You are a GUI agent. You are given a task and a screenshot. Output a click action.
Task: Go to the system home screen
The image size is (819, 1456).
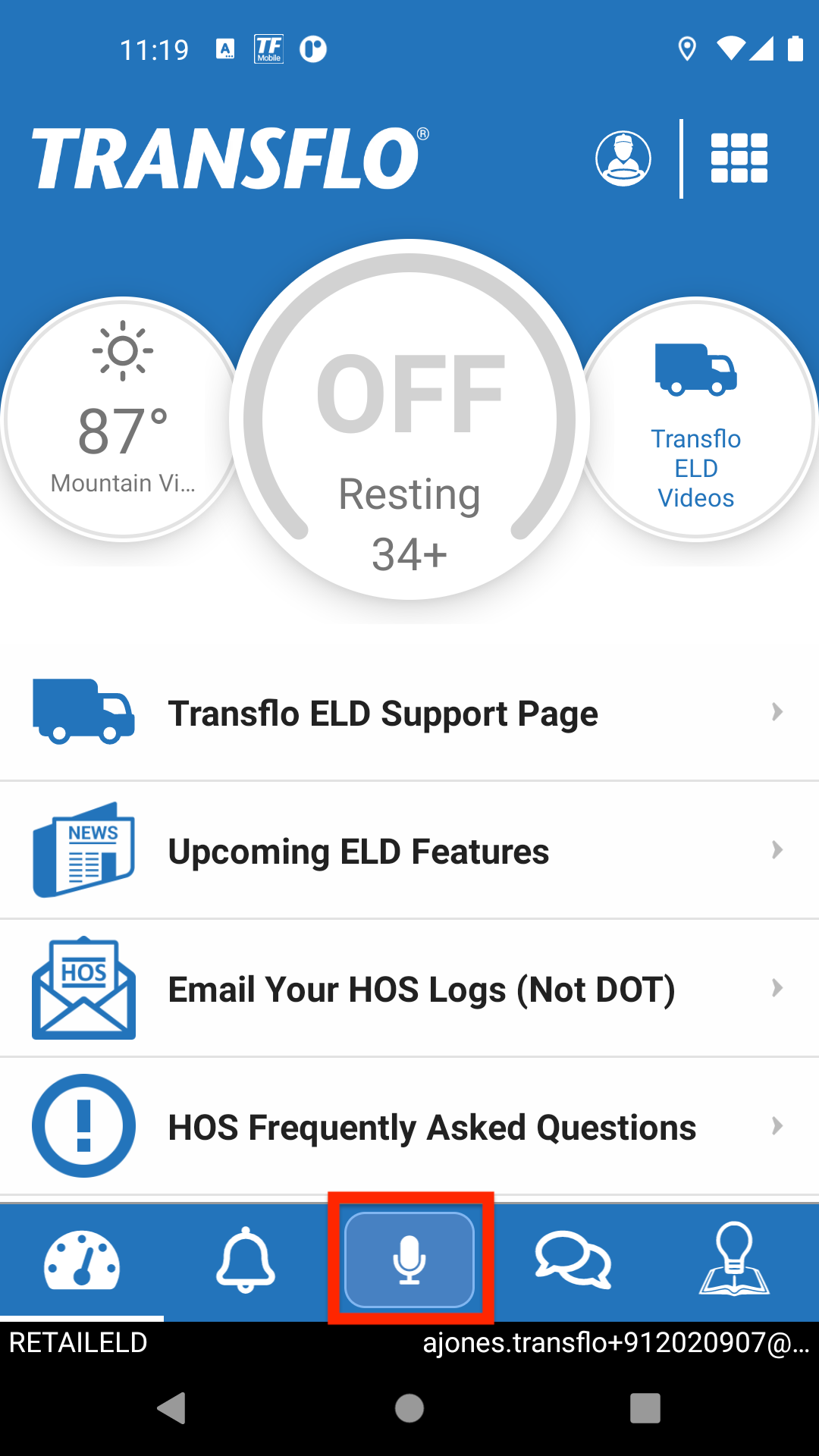[x=409, y=1409]
